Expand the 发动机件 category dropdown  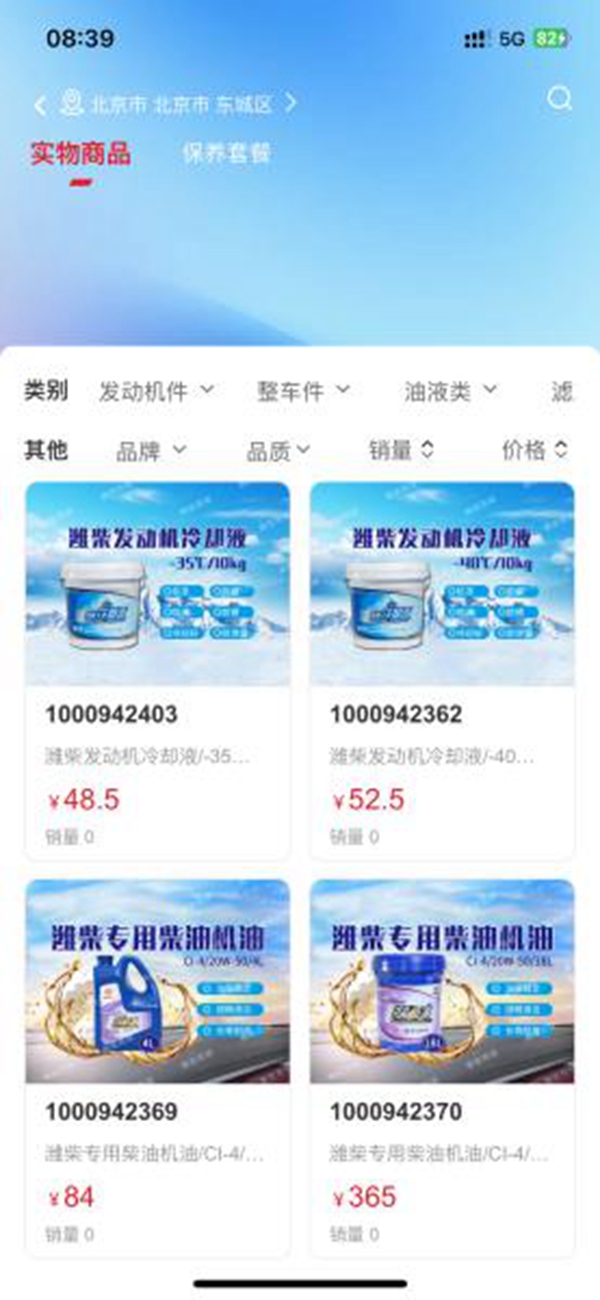click(156, 391)
